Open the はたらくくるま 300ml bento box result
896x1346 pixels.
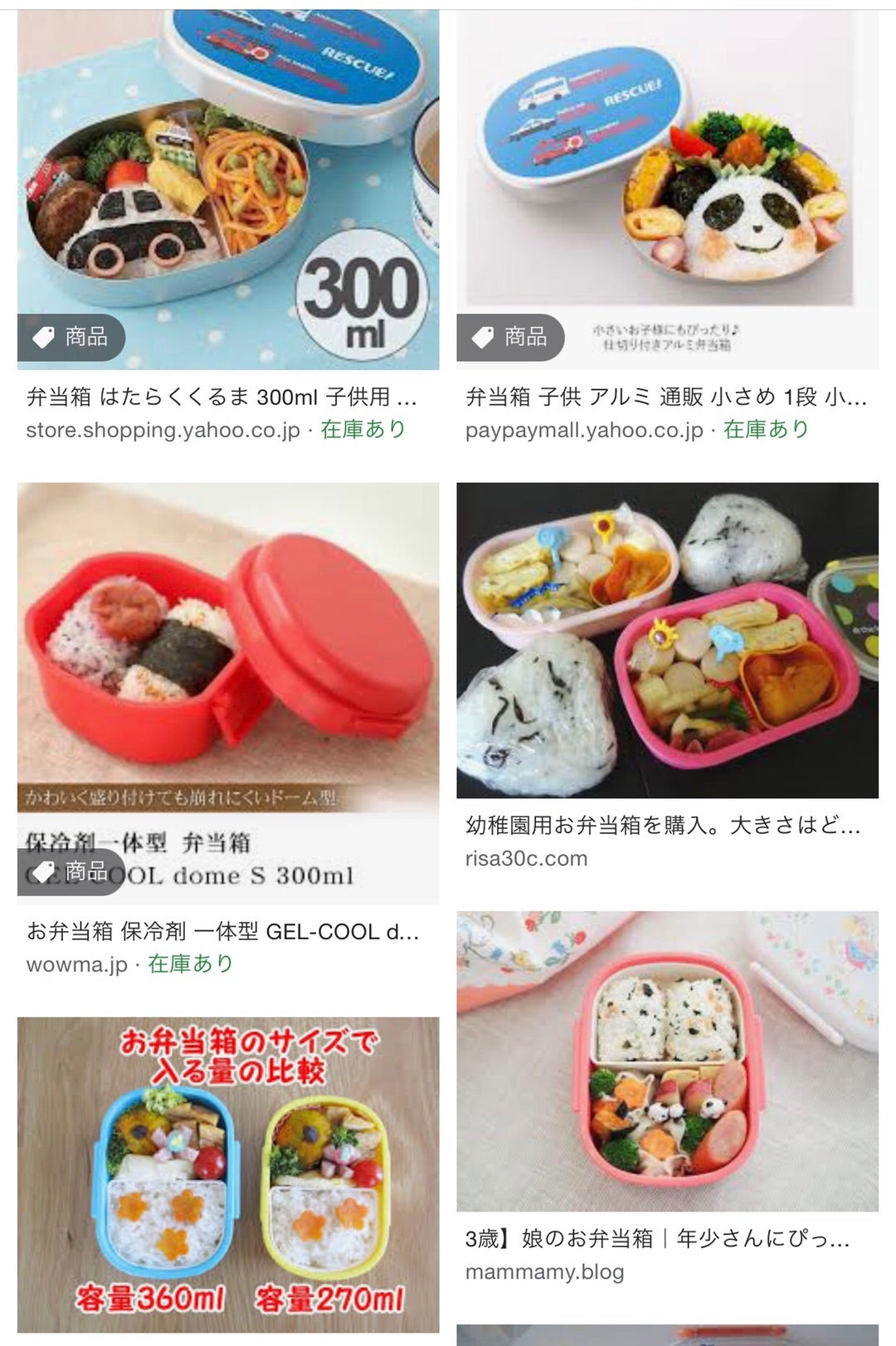[x=228, y=191]
